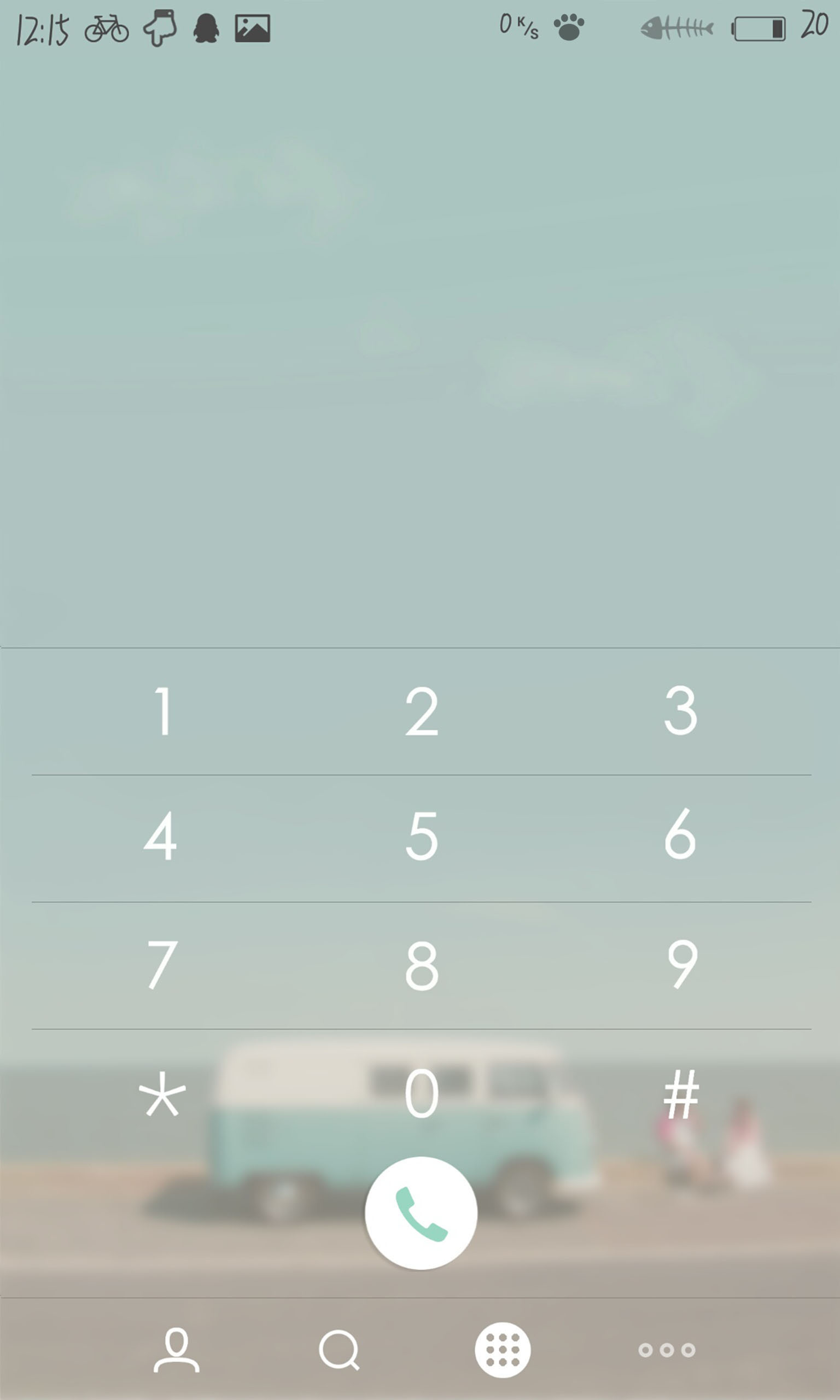Tap the 4 key
Image resolution: width=840 pixels, height=1400 pixels.
160,836
